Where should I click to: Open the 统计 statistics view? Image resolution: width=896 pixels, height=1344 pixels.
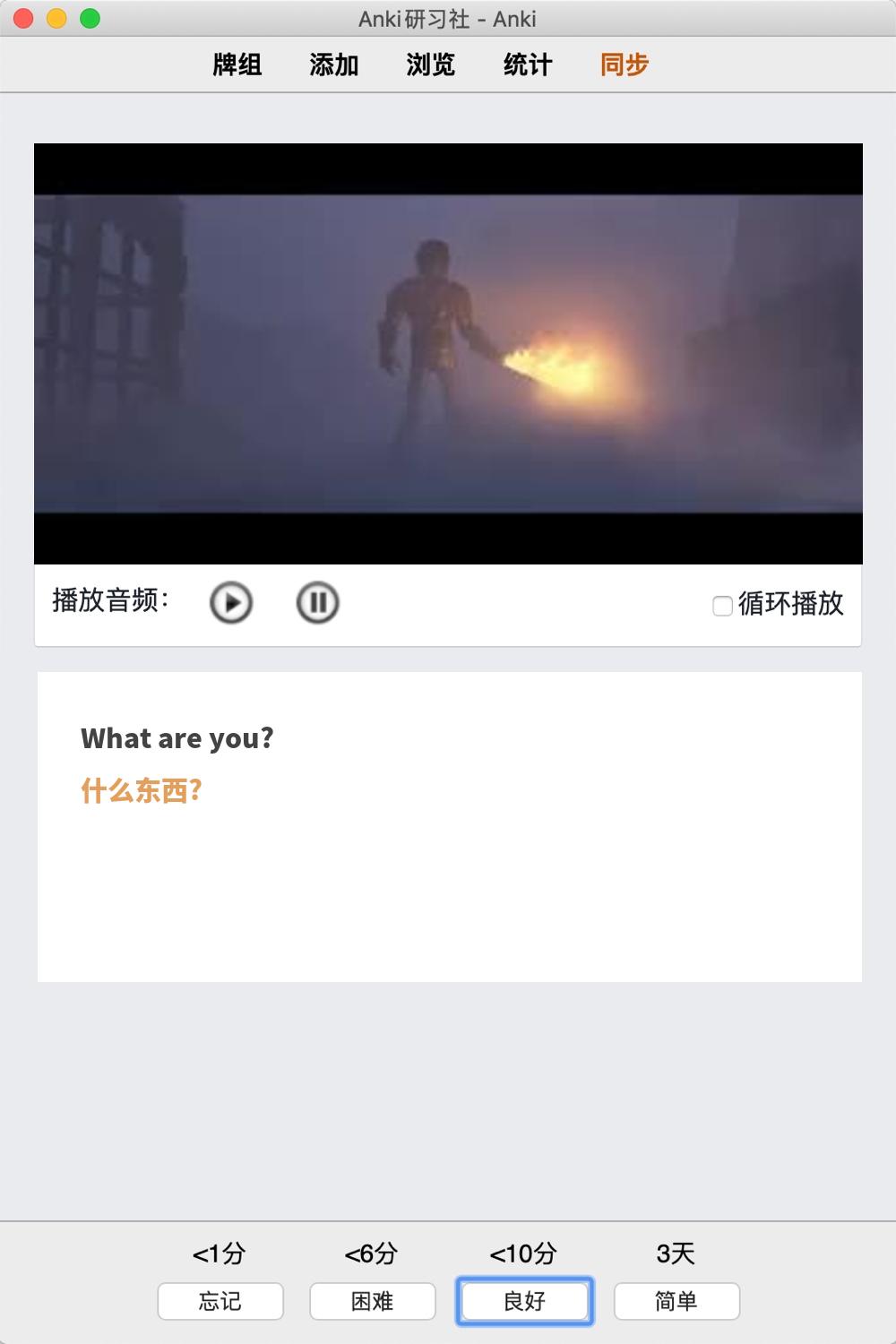(528, 65)
